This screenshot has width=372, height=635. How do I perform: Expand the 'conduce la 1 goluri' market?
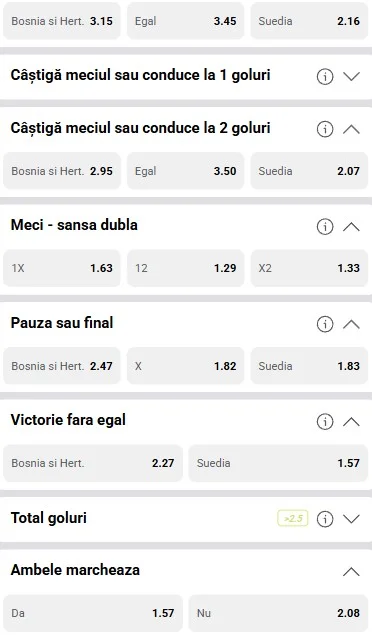click(x=351, y=76)
